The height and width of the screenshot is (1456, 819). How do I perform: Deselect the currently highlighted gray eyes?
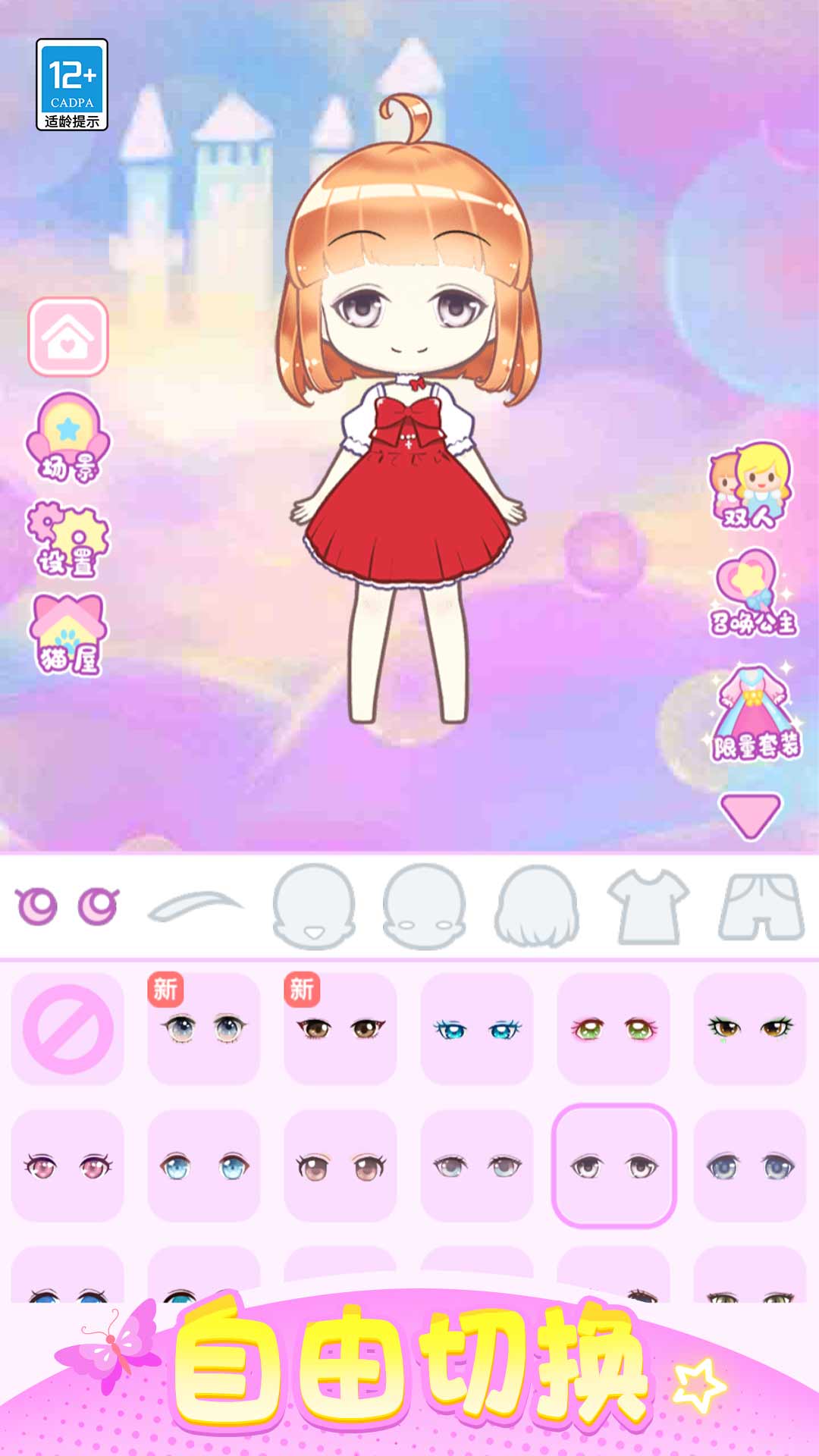tap(614, 1168)
